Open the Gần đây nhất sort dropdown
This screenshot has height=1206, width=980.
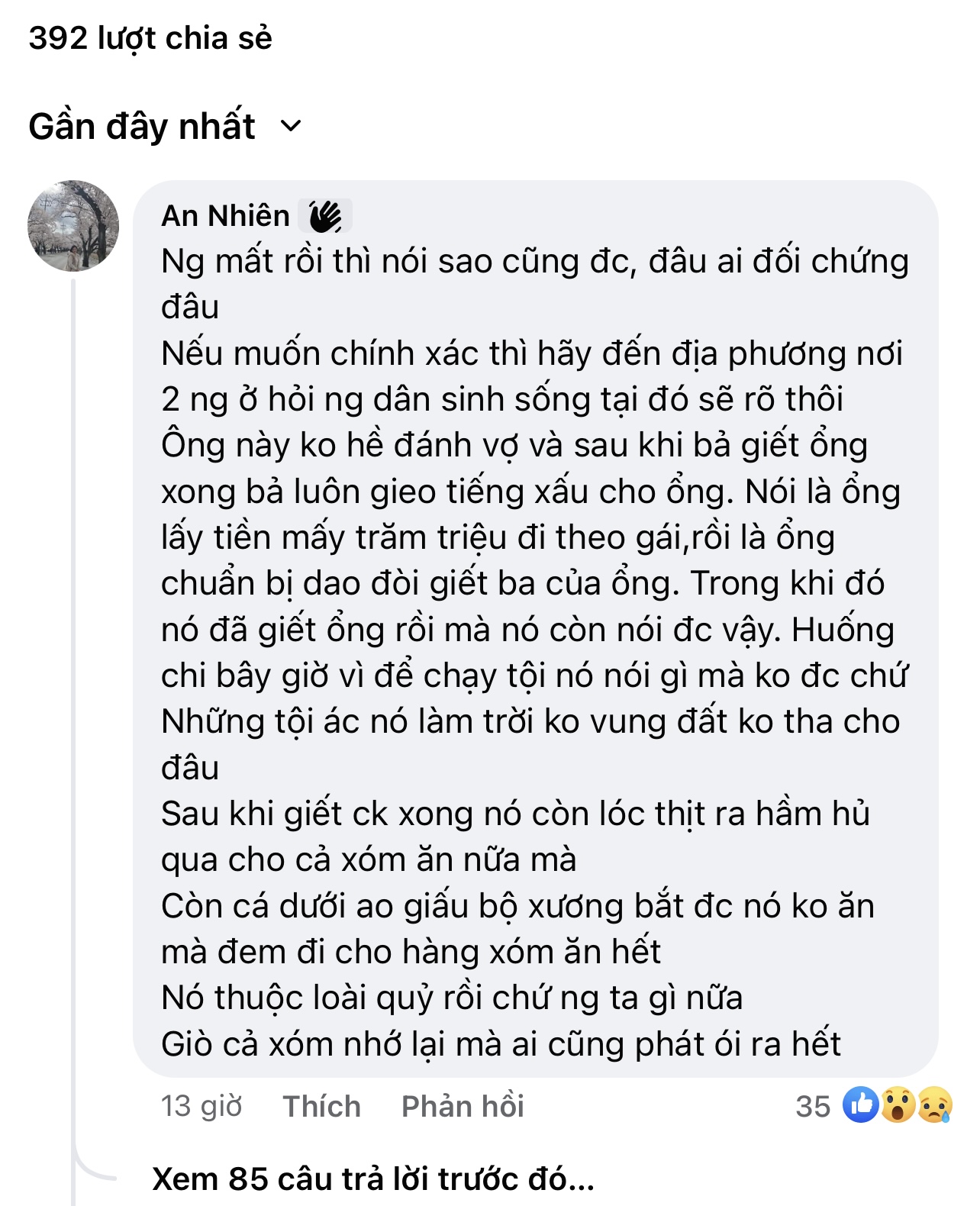[165, 127]
